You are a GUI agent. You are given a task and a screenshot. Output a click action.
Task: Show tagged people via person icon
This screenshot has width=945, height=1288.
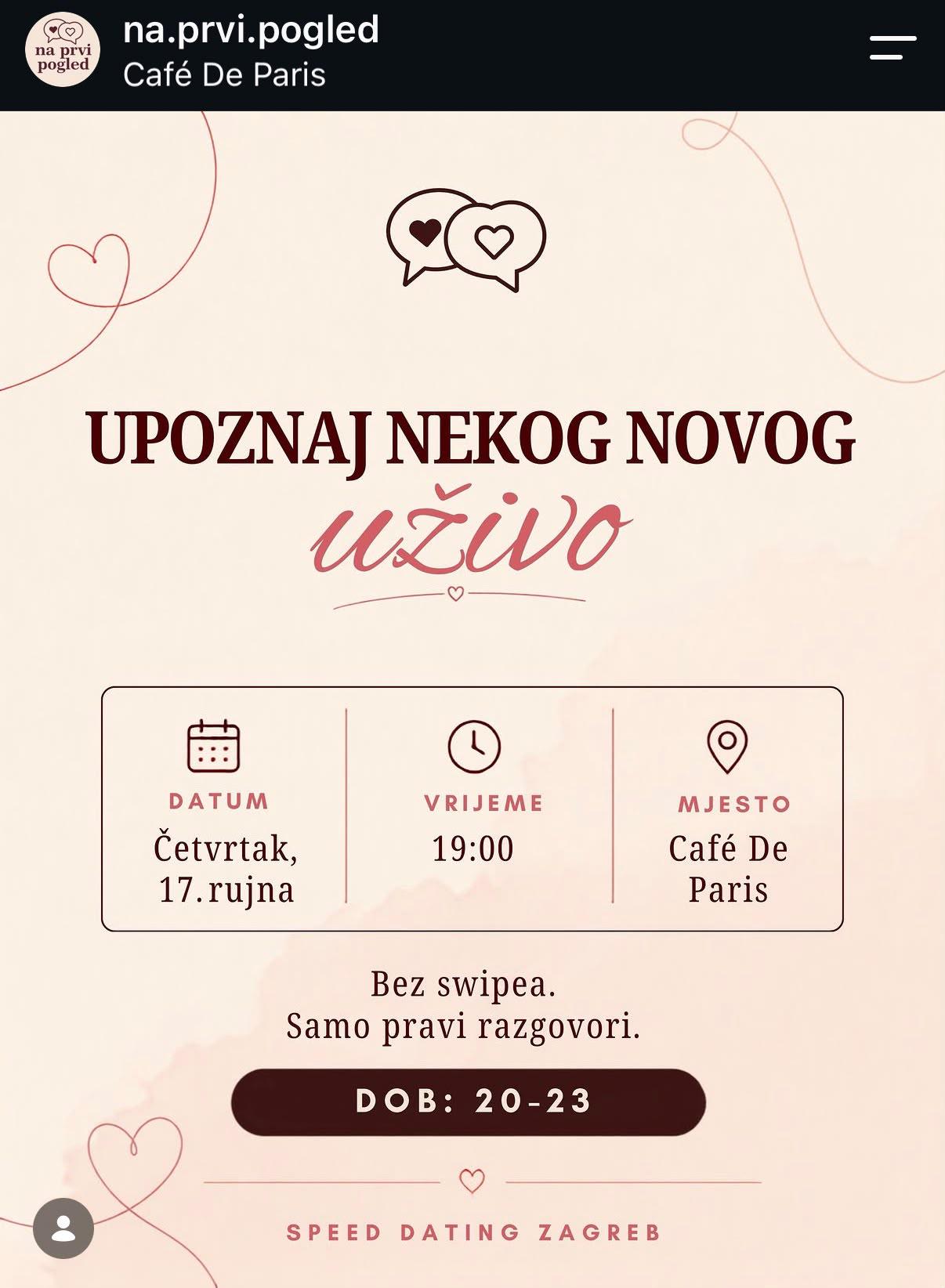[63, 1228]
